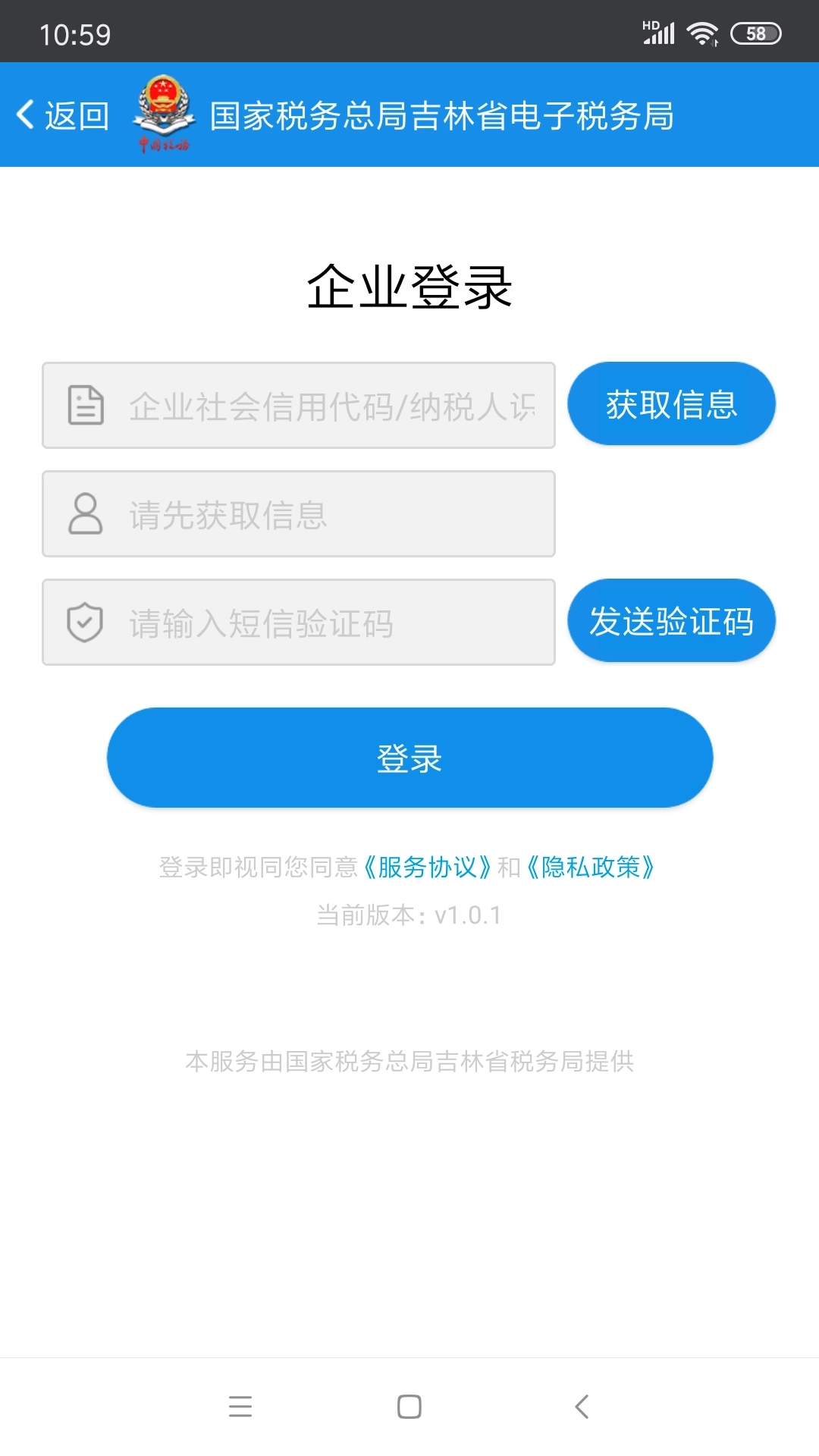Tap 发送验证码 to send SMS code
The image size is (819, 1456).
[x=671, y=620]
